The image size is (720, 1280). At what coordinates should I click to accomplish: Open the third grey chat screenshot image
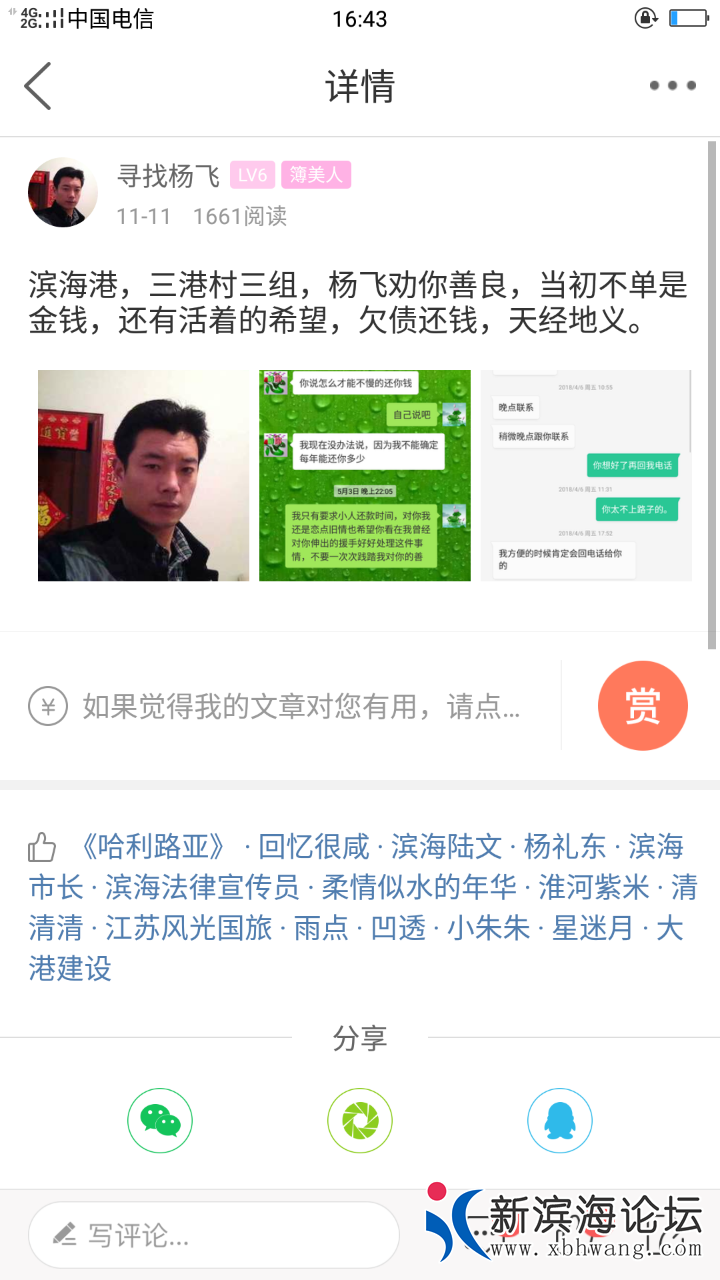tap(586, 475)
